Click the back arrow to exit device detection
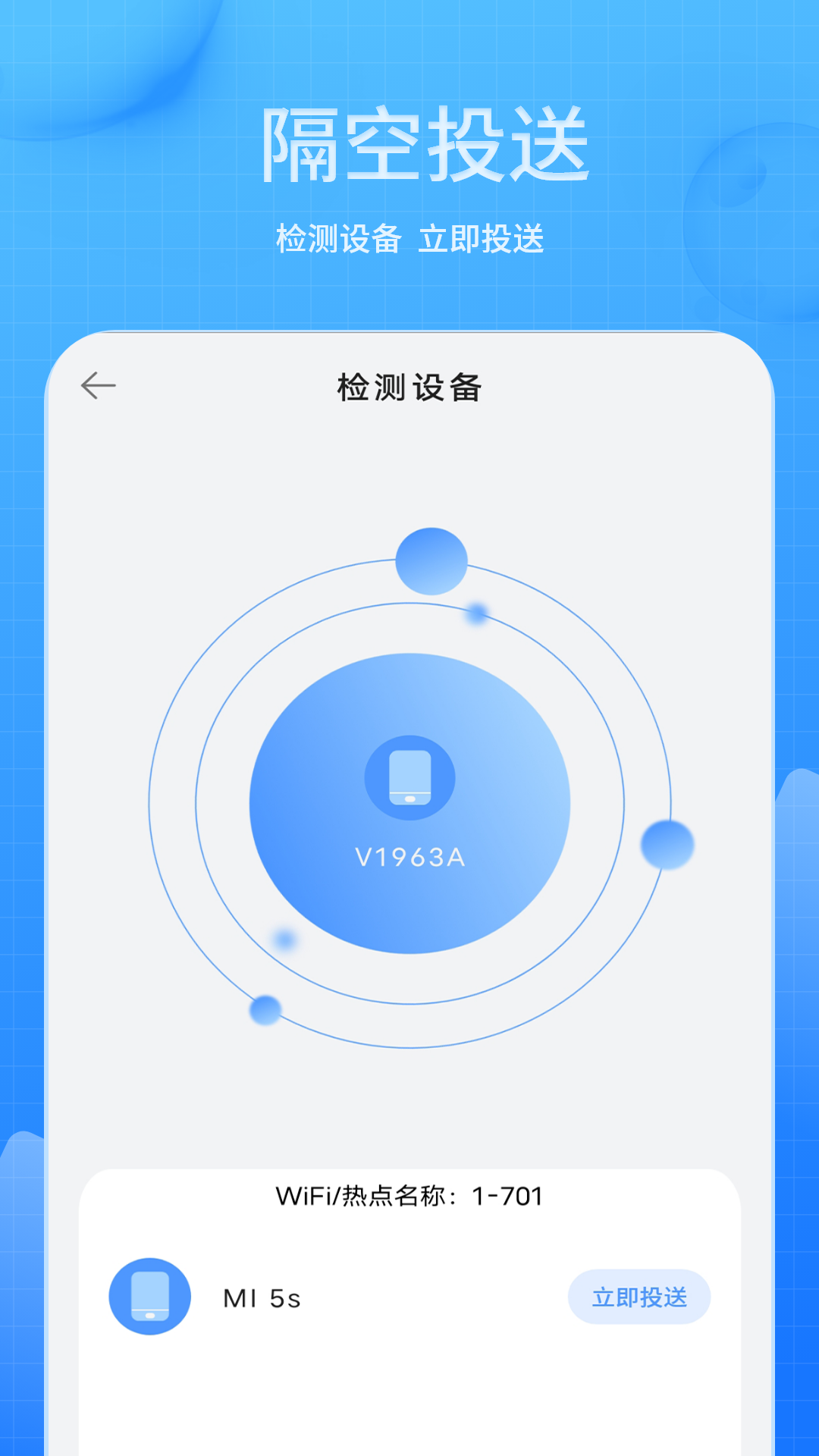 98,386
